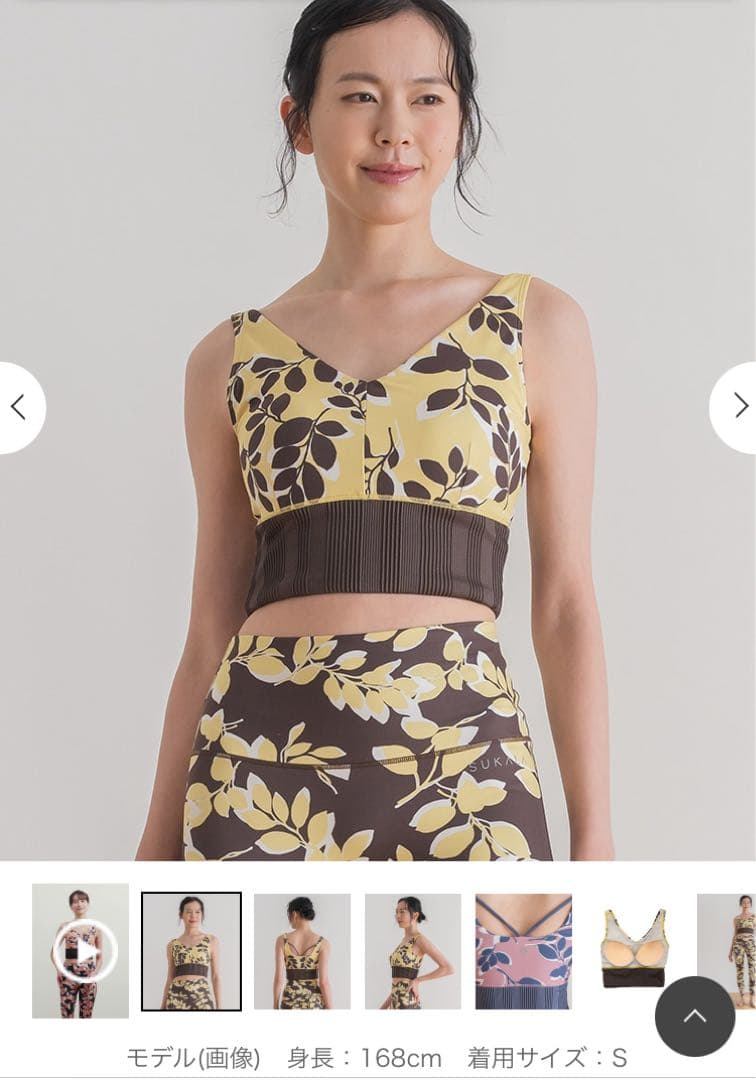Screen dimensions: 756x1080
Task: Open the pink and navy strap close-up thumbnail
Action: [523, 951]
